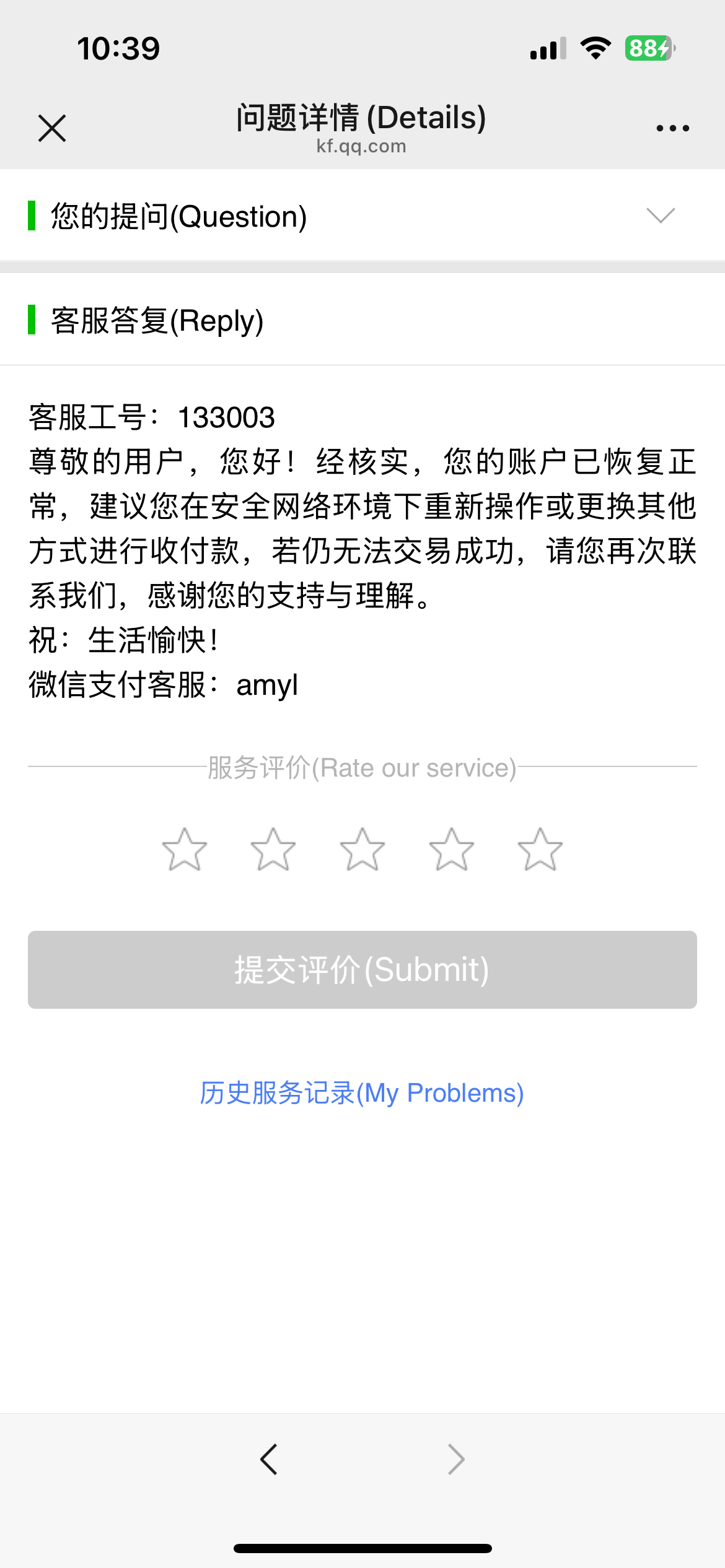Give a two-star service rating
Viewport: 725px width, 1568px height.
point(273,850)
